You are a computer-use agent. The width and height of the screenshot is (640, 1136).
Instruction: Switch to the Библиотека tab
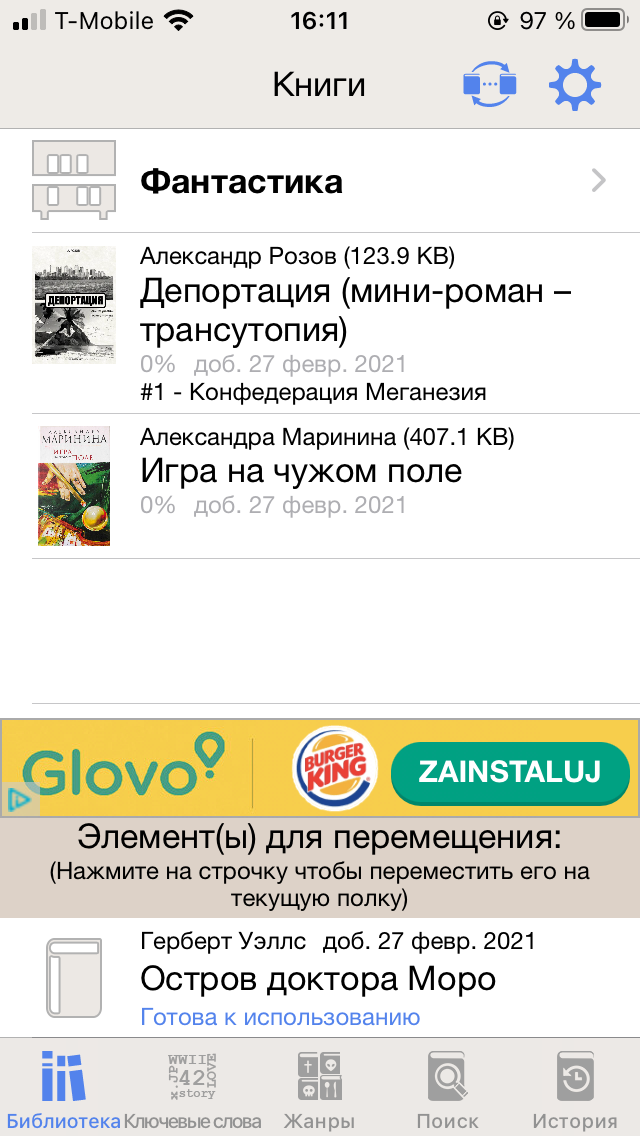pyautogui.click(x=62, y=1089)
